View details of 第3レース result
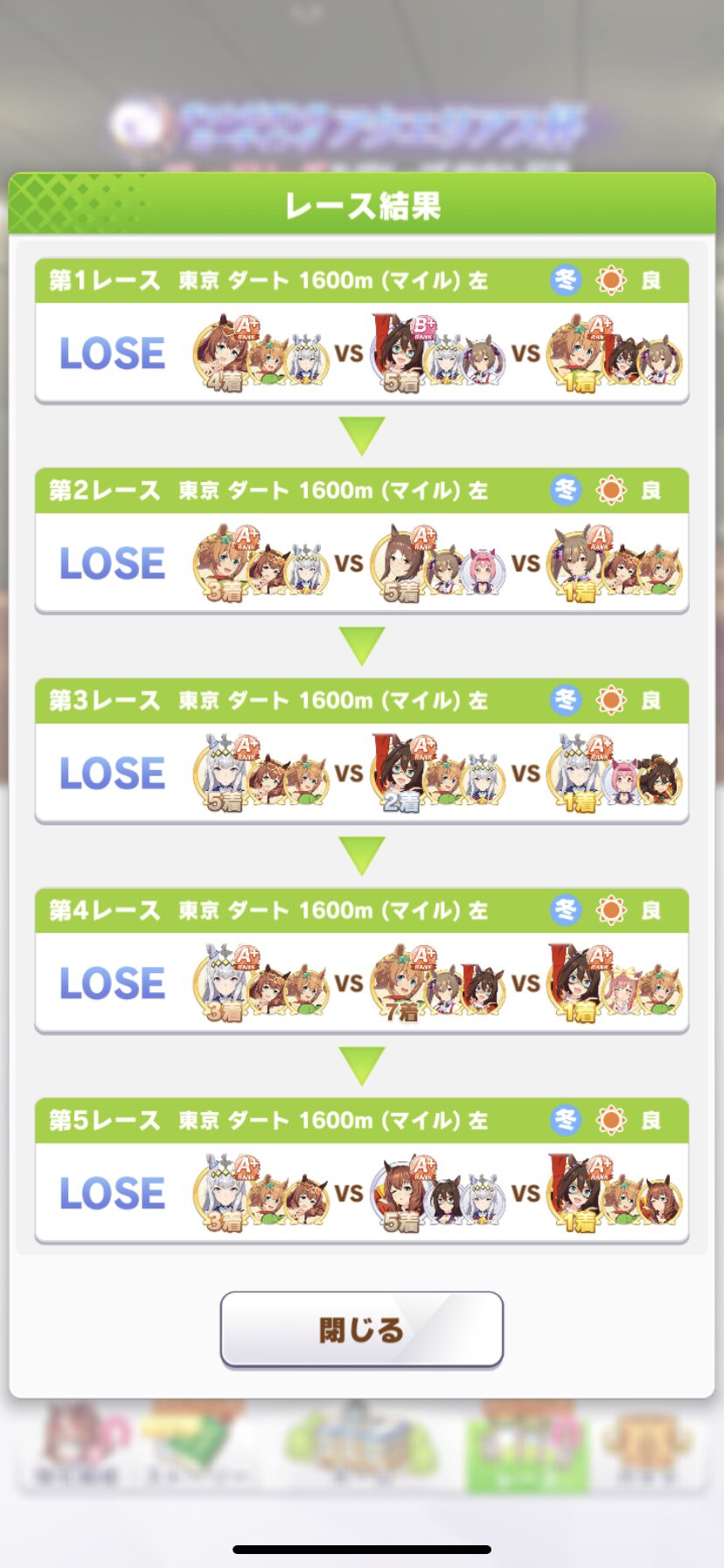The width and height of the screenshot is (724, 1568). (361, 751)
